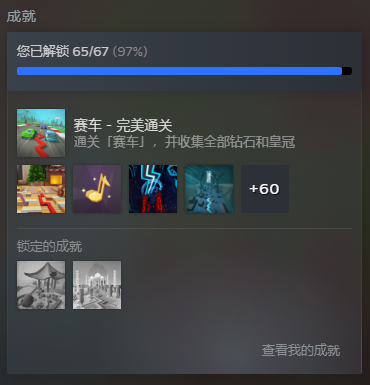Open the blue lightning achievement thumbnail
This screenshot has height=385, width=370.
tap(153, 189)
